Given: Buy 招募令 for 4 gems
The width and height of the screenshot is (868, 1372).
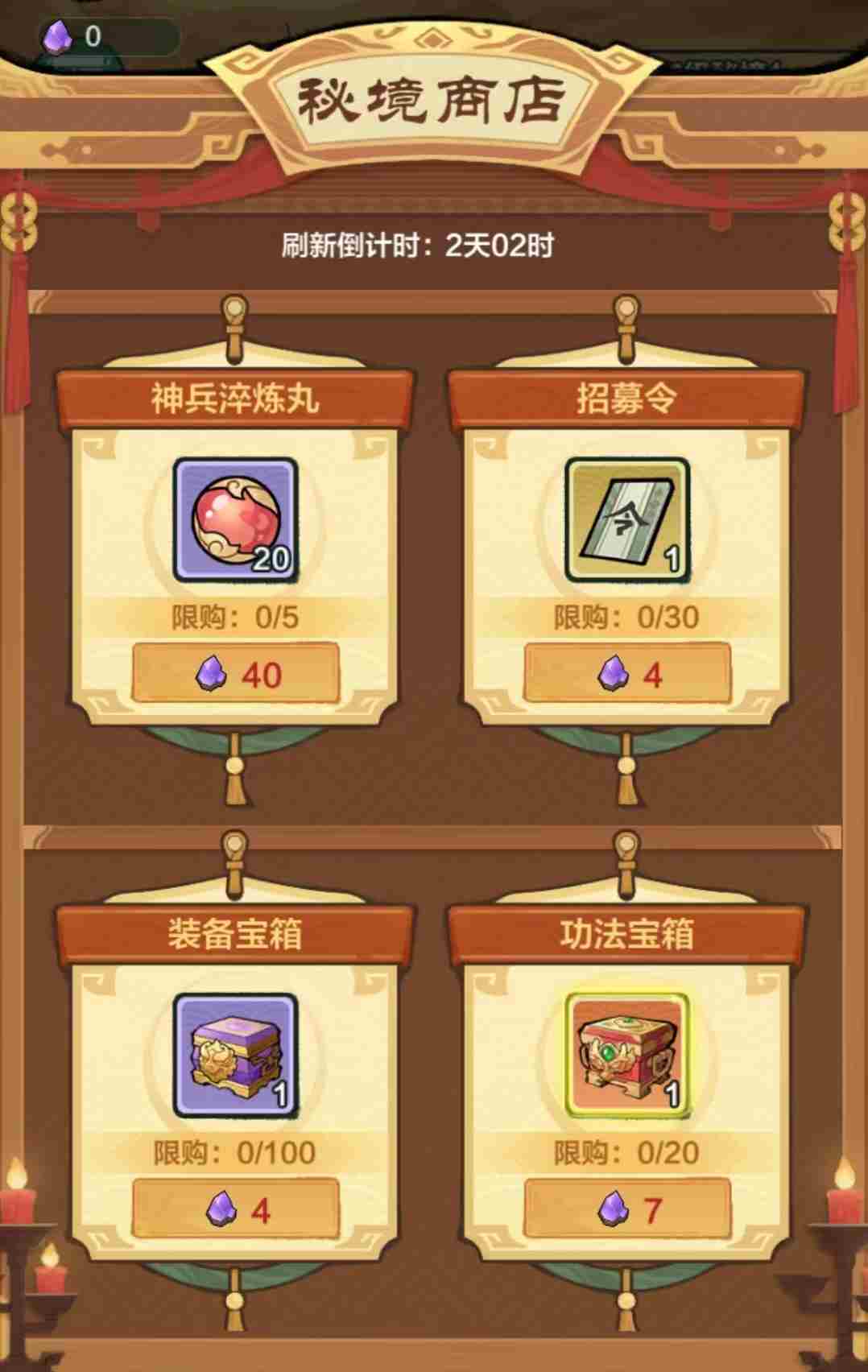Looking at the screenshot, I should coord(627,673).
